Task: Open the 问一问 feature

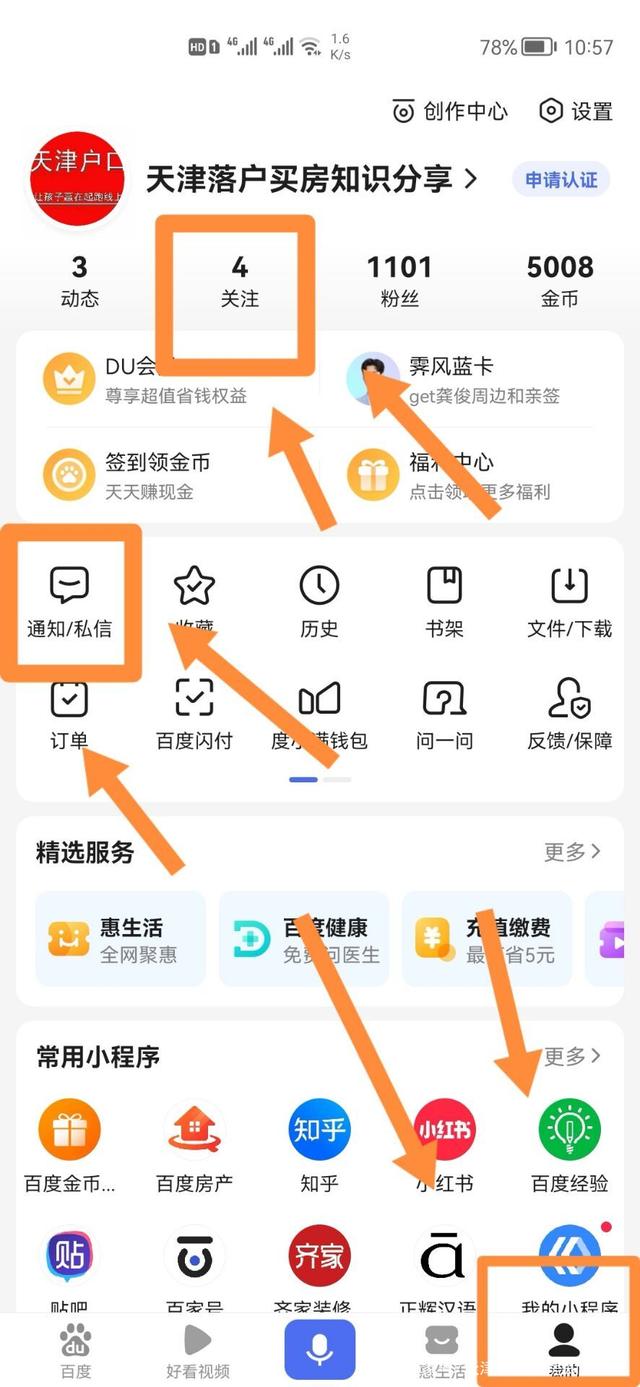Action: [444, 713]
